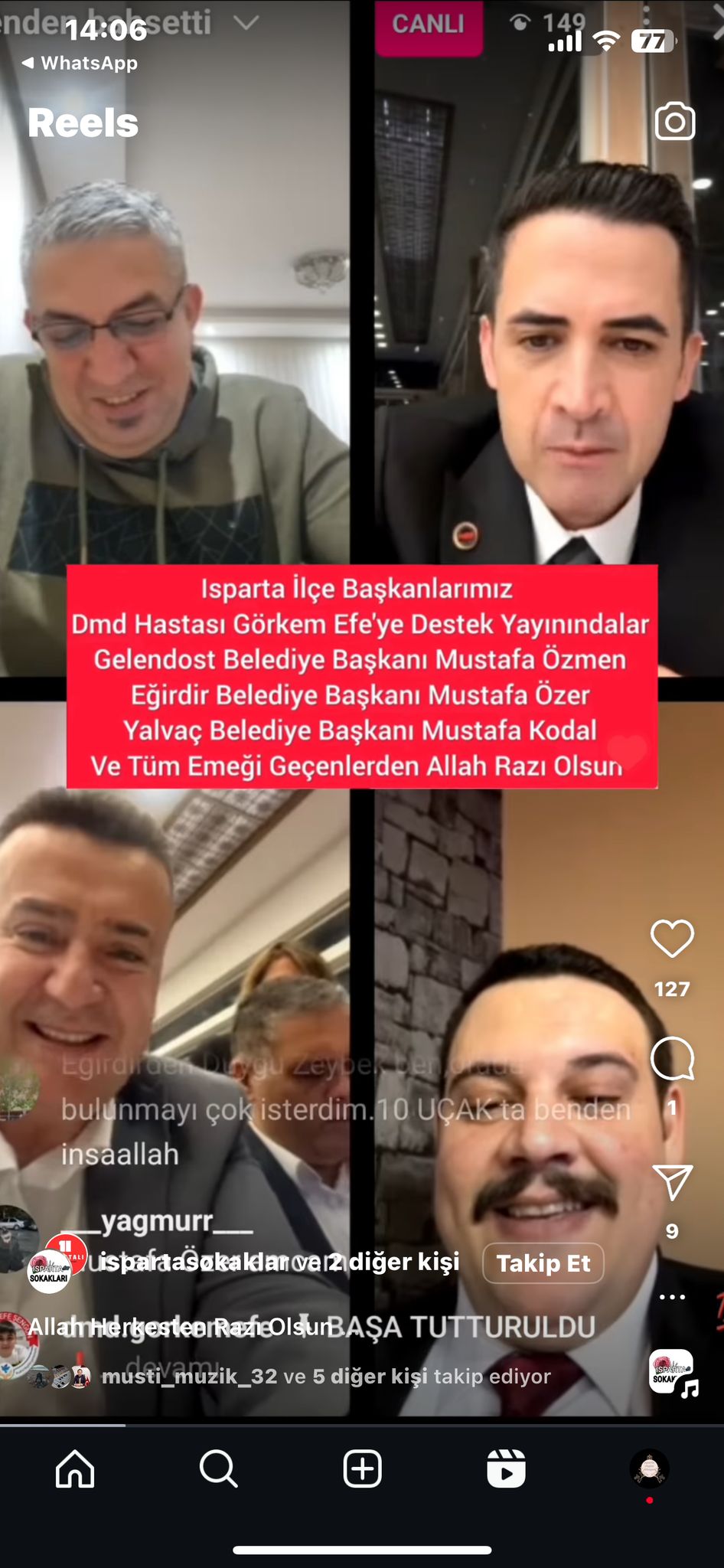
Task: Open the camera to create a reel
Action: pyautogui.click(x=674, y=122)
